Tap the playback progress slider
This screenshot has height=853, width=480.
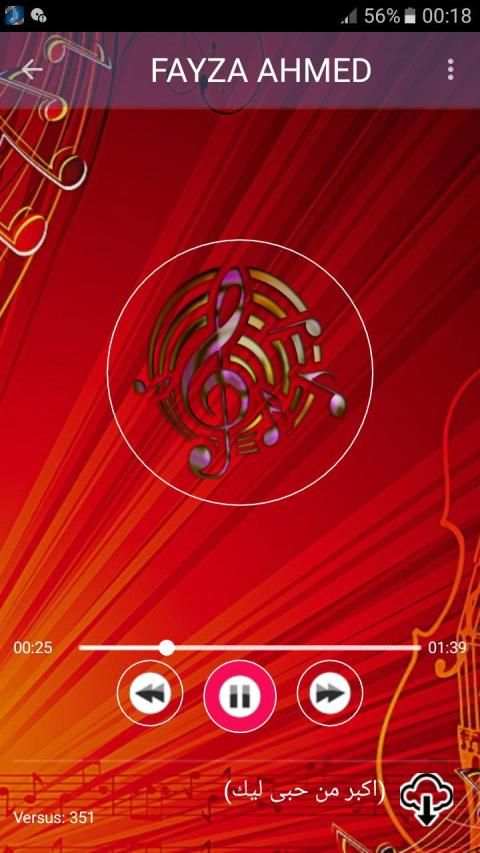pyautogui.click(x=250, y=647)
